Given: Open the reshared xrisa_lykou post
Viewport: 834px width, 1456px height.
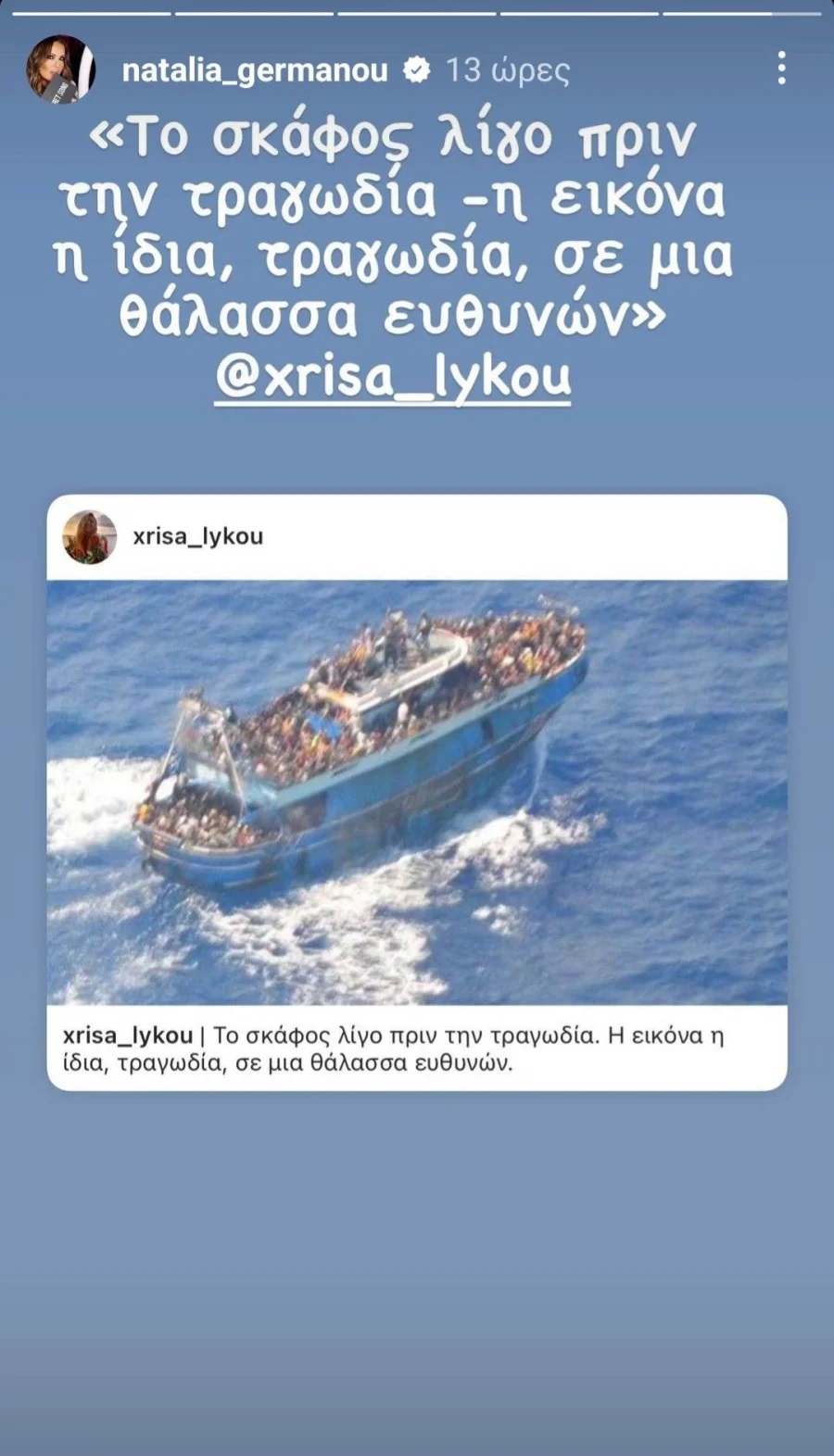Looking at the screenshot, I should point(417,792).
